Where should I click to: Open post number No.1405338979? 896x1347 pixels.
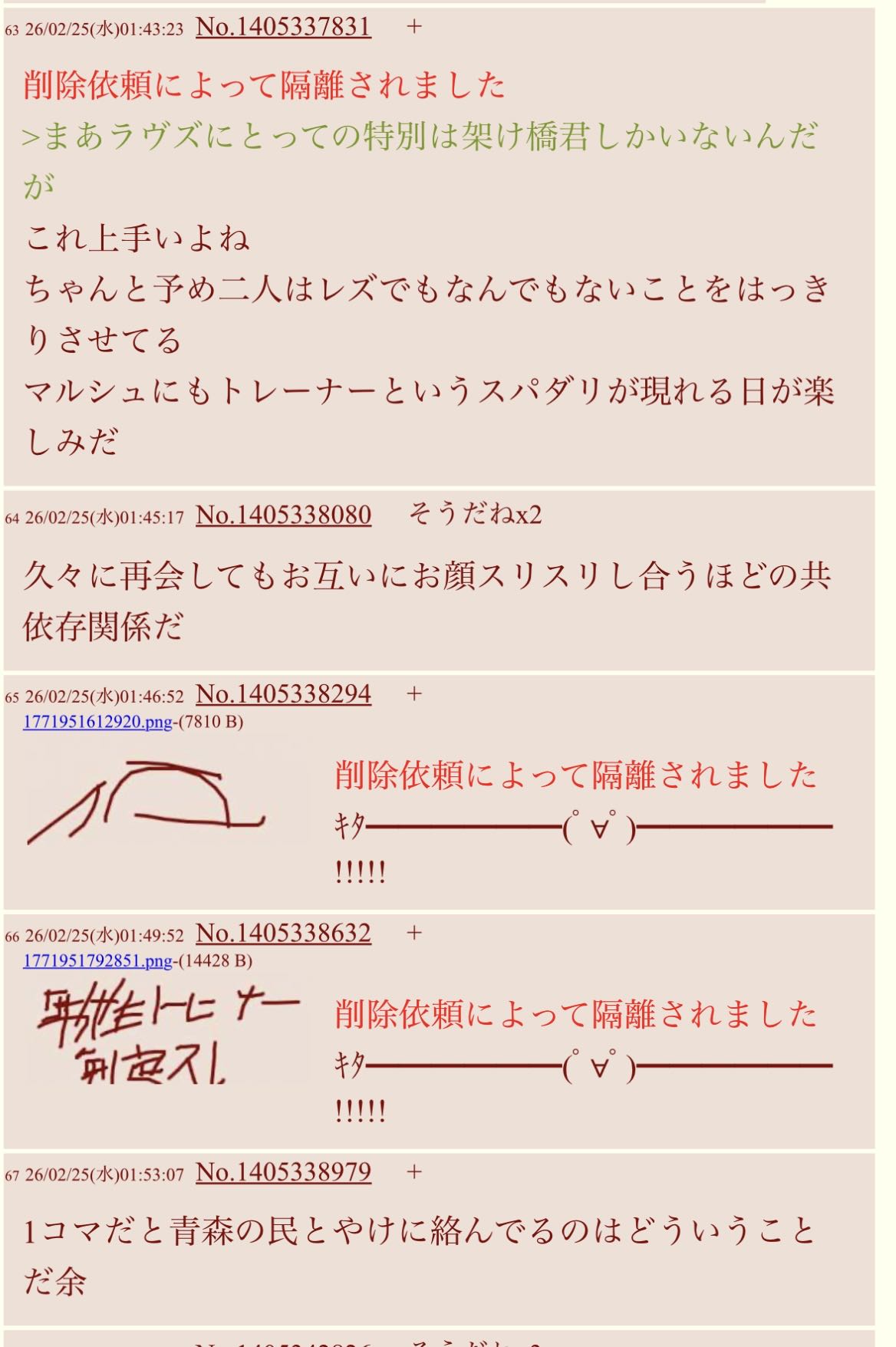[x=284, y=1173]
